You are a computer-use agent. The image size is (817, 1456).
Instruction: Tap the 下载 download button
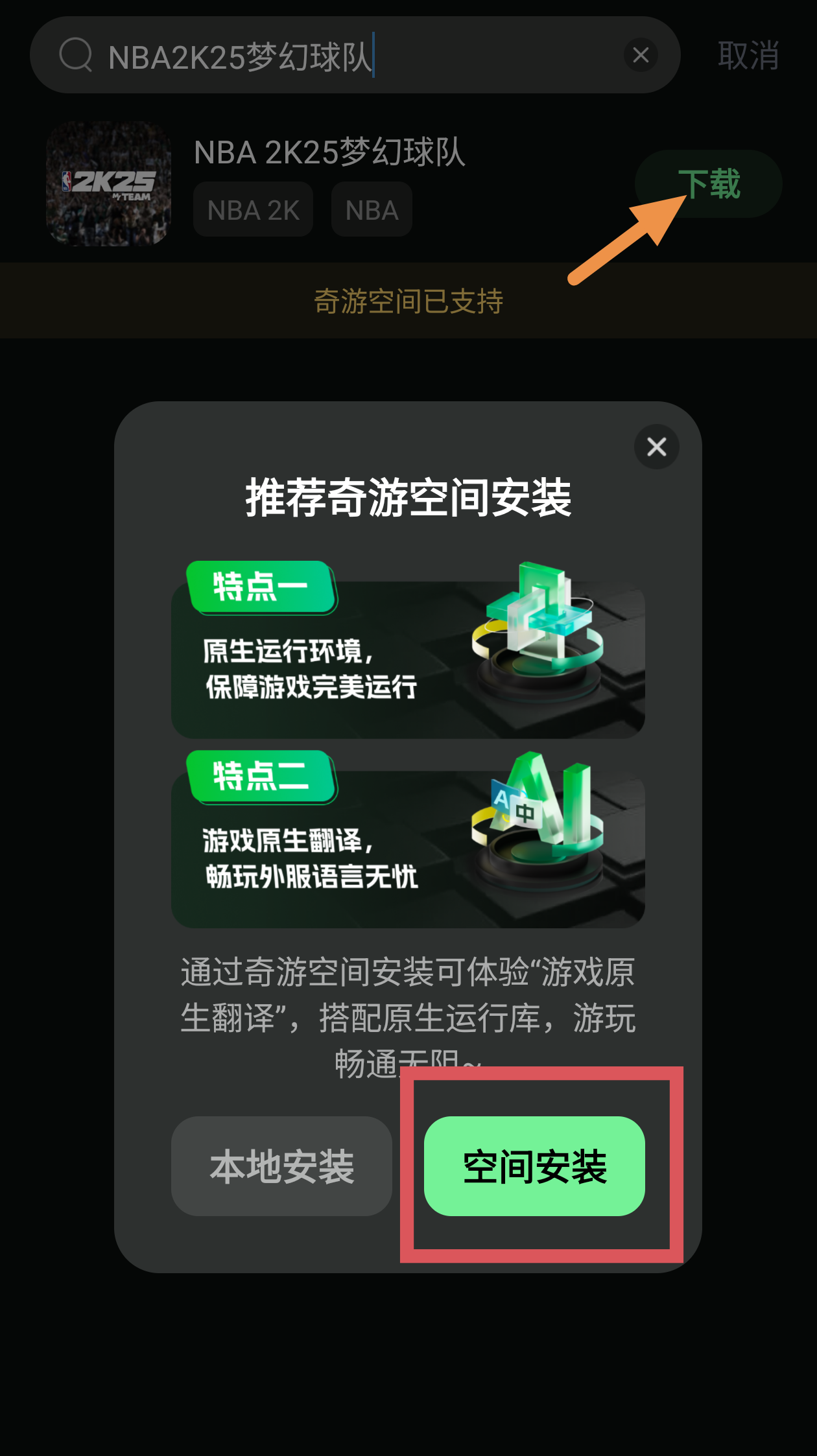(x=709, y=184)
